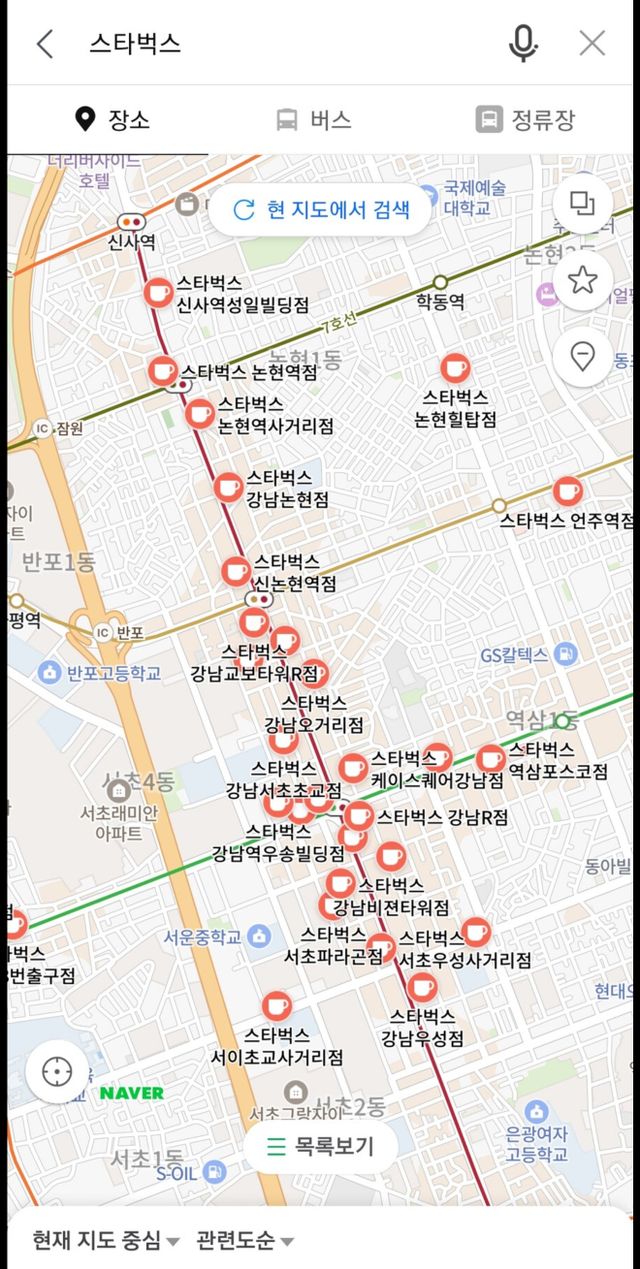Open saved favorites via the star button

[x=582, y=280]
